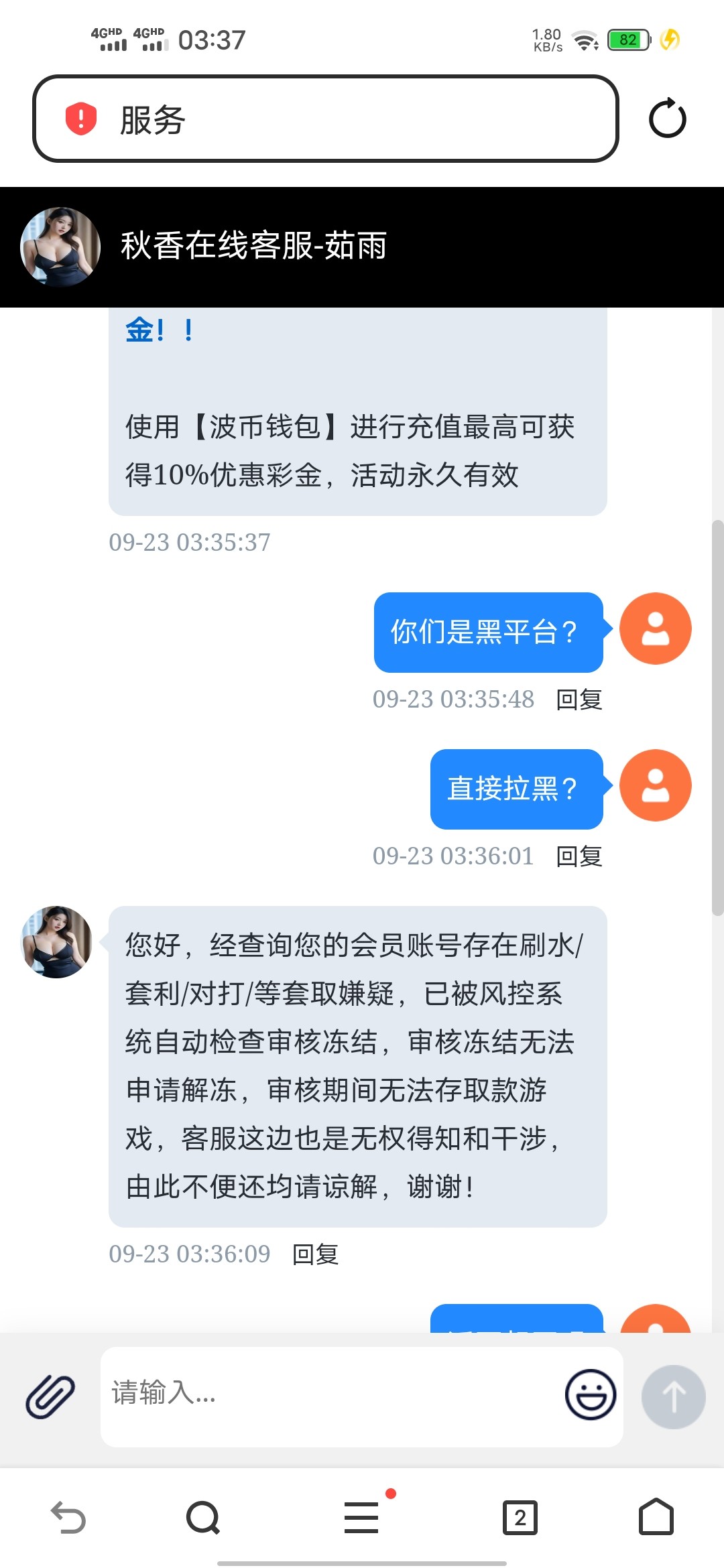
Task: Tap 回复 under the 你们是黑平台？ message
Action: 579,700
